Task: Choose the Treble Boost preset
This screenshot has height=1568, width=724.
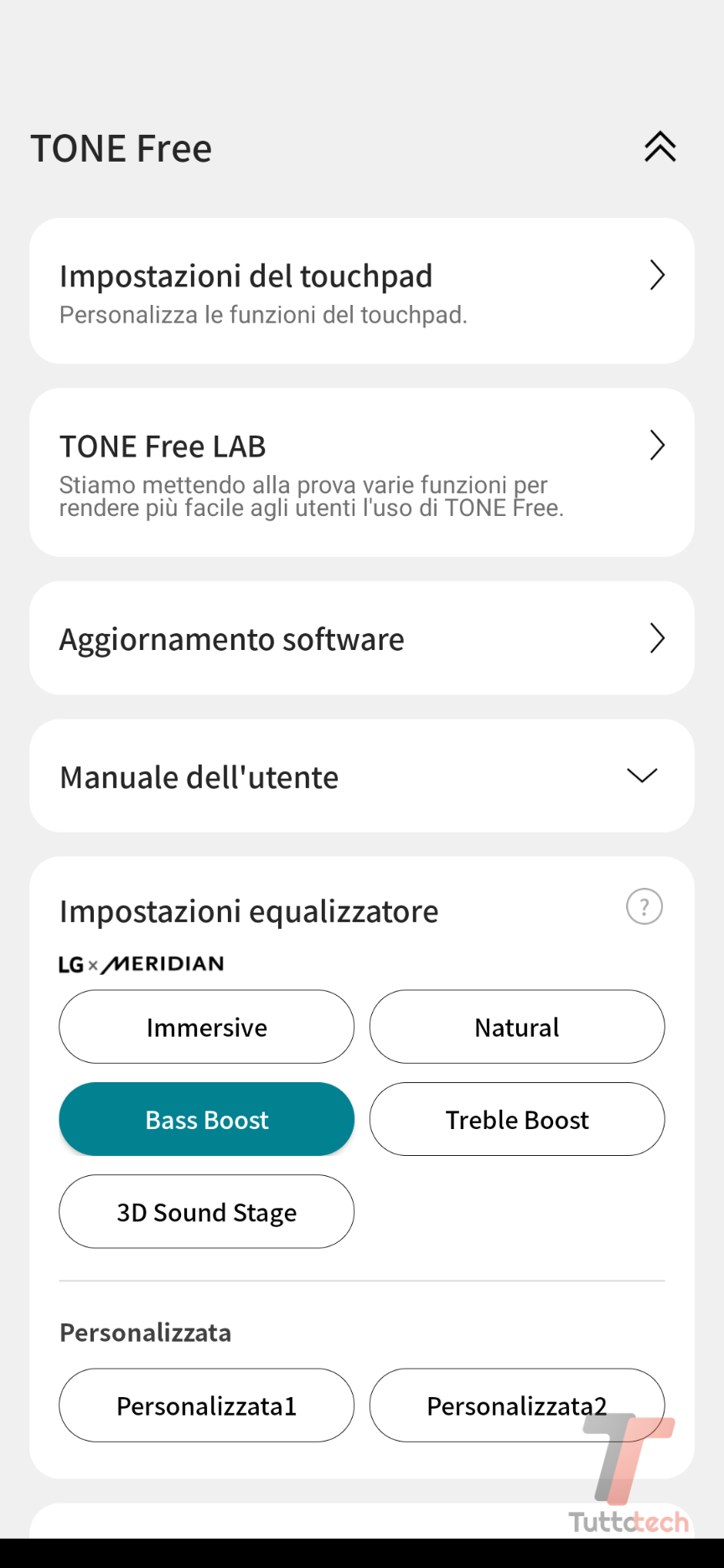Action: pyautogui.click(x=516, y=1119)
